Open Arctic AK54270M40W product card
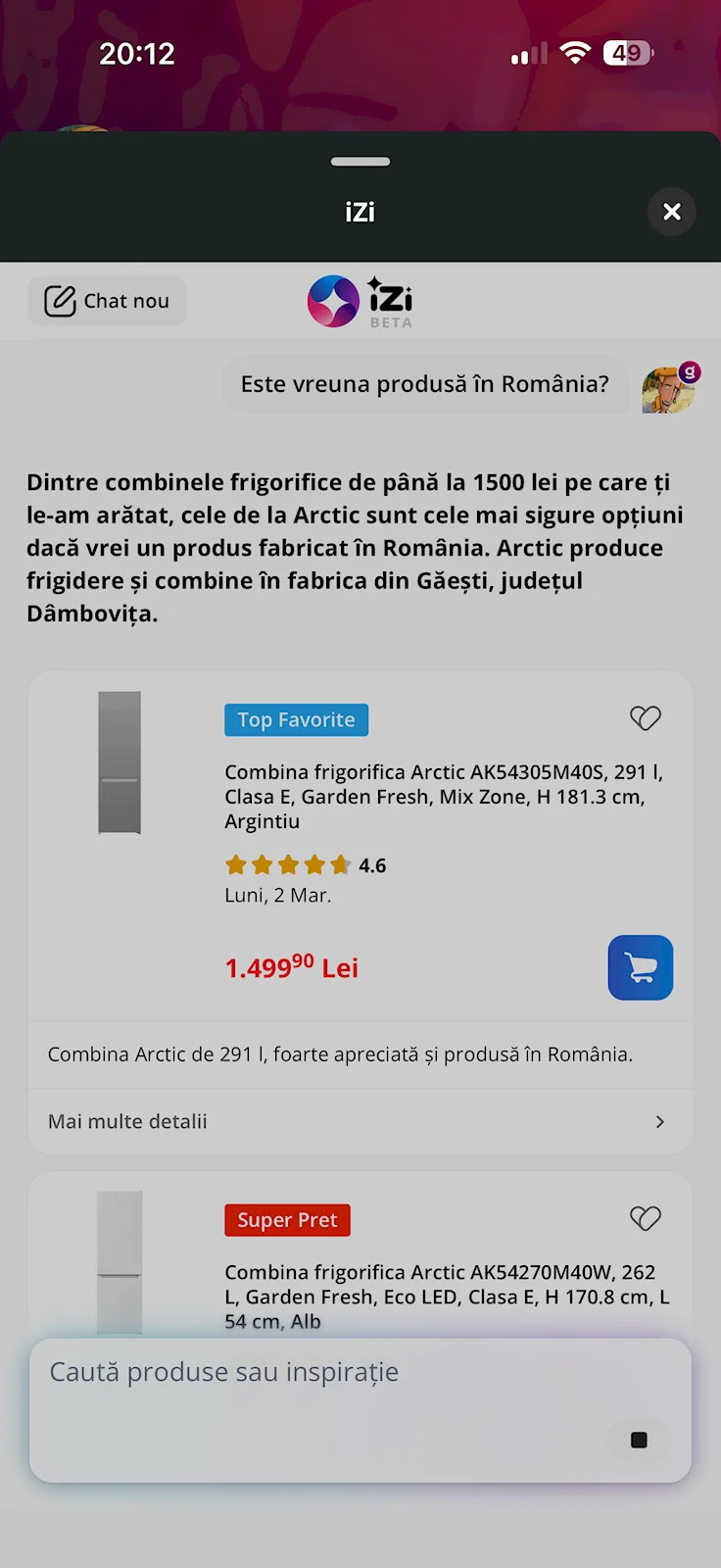Viewport: 721px width, 1568px height. 446,1296
